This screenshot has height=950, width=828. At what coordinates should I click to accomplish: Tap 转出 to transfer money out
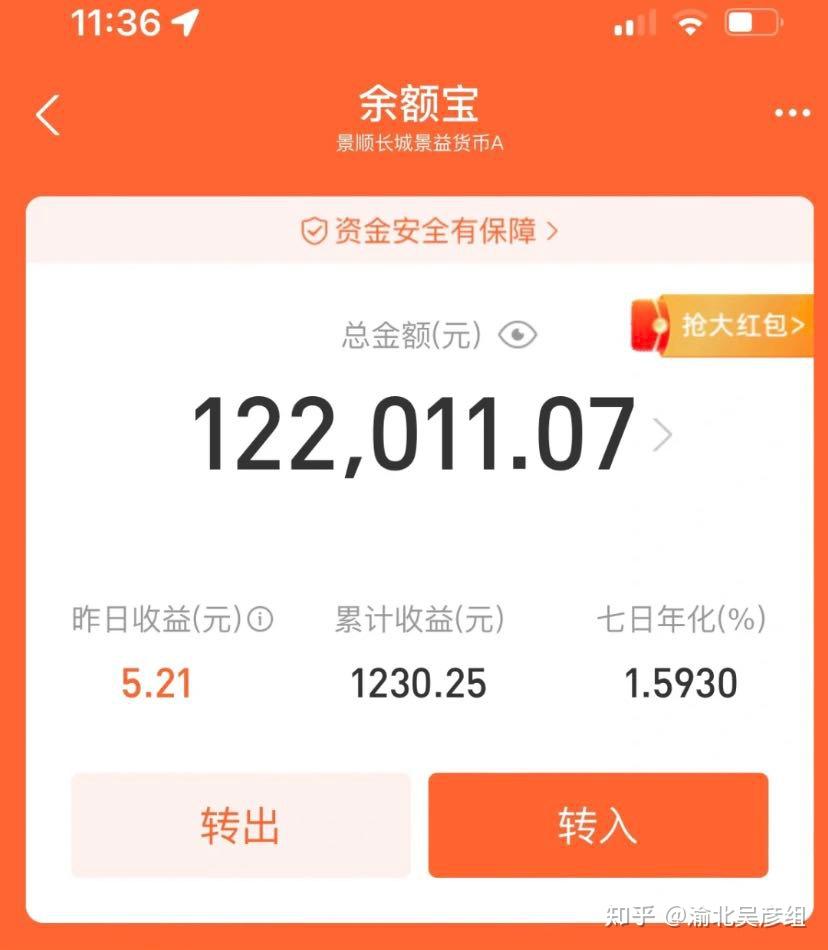click(x=240, y=825)
